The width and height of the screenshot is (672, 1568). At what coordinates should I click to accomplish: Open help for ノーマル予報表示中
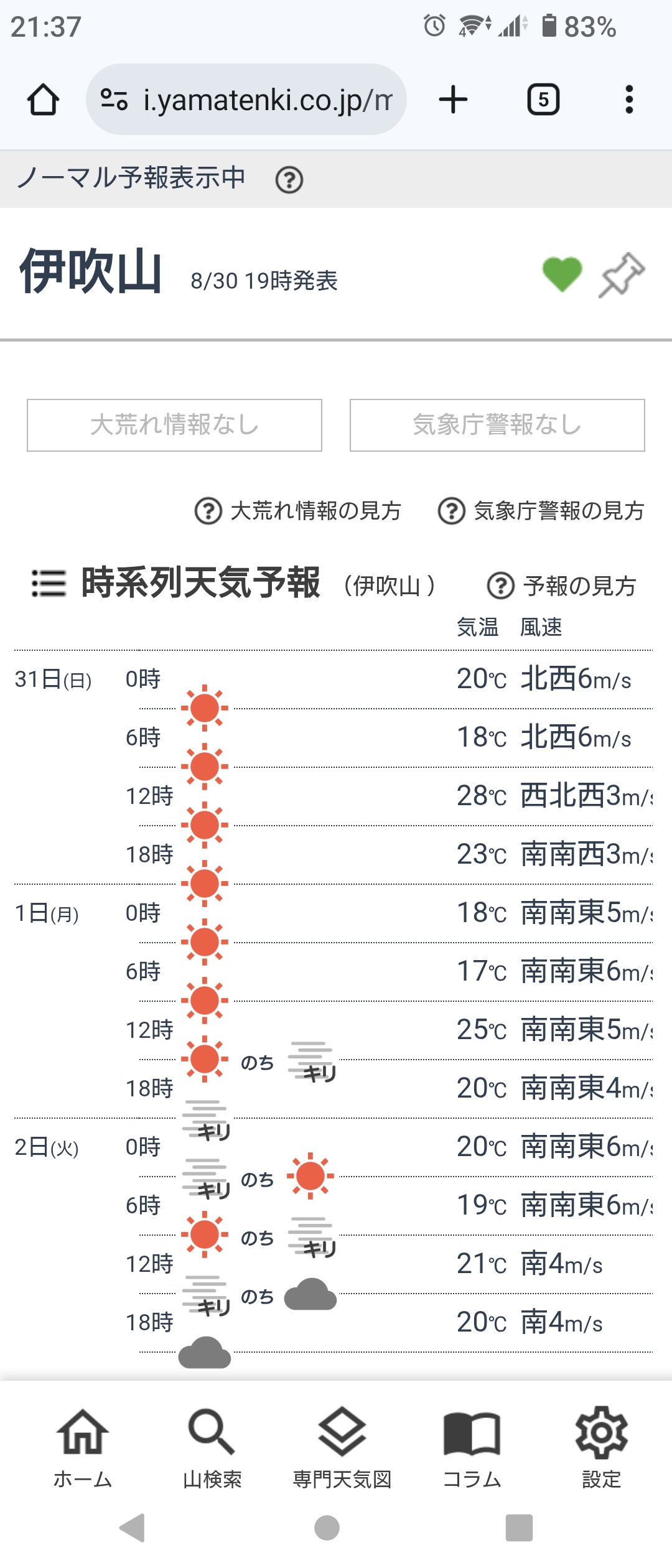[289, 180]
